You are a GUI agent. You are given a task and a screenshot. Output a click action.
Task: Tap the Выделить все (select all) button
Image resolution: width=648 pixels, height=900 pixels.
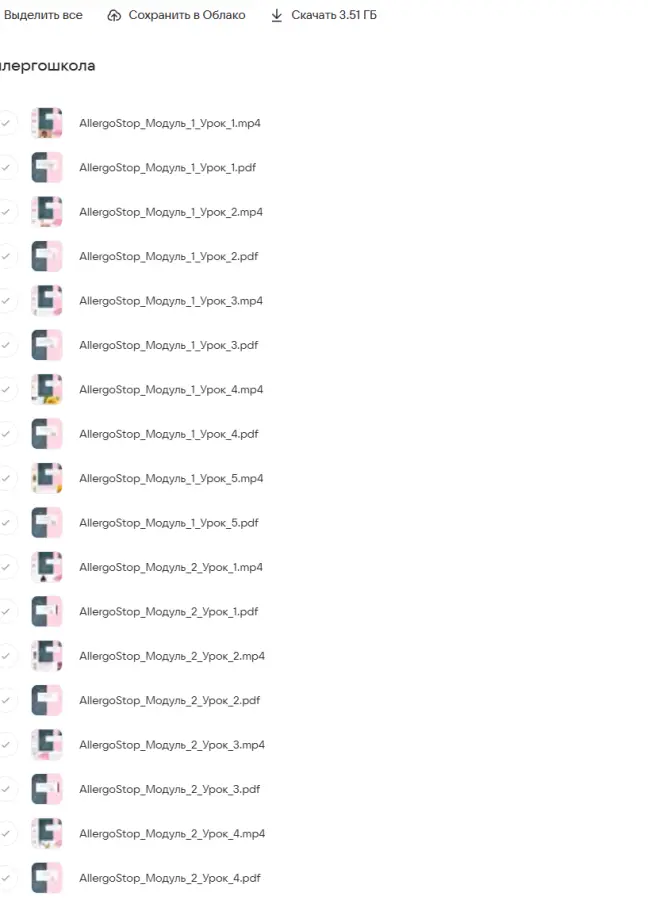tap(42, 15)
